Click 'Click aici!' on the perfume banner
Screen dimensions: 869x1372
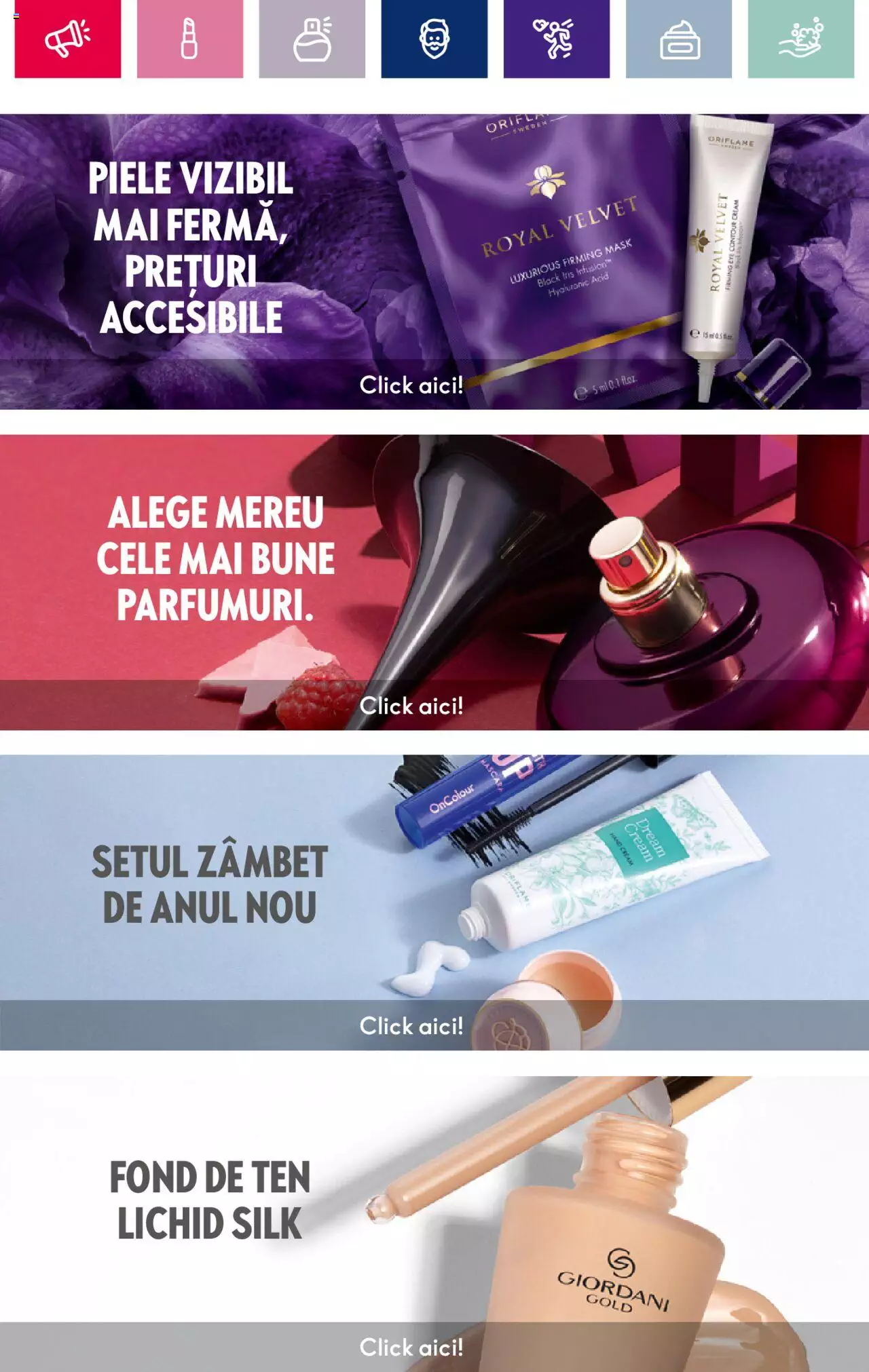(412, 706)
